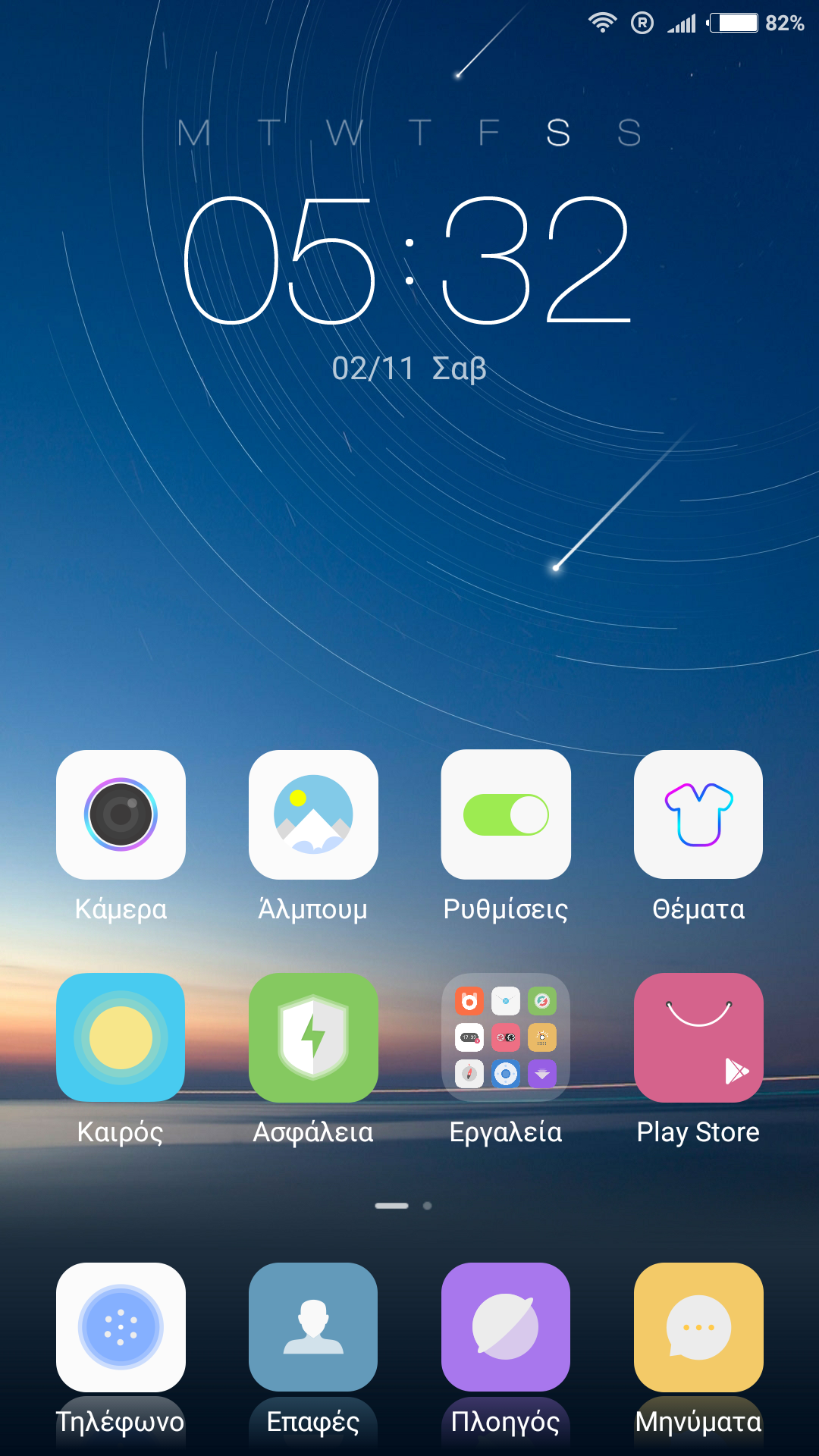
Task: Expand the Εργαλεία tools folder
Action: pyautogui.click(x=506, y=1037)
